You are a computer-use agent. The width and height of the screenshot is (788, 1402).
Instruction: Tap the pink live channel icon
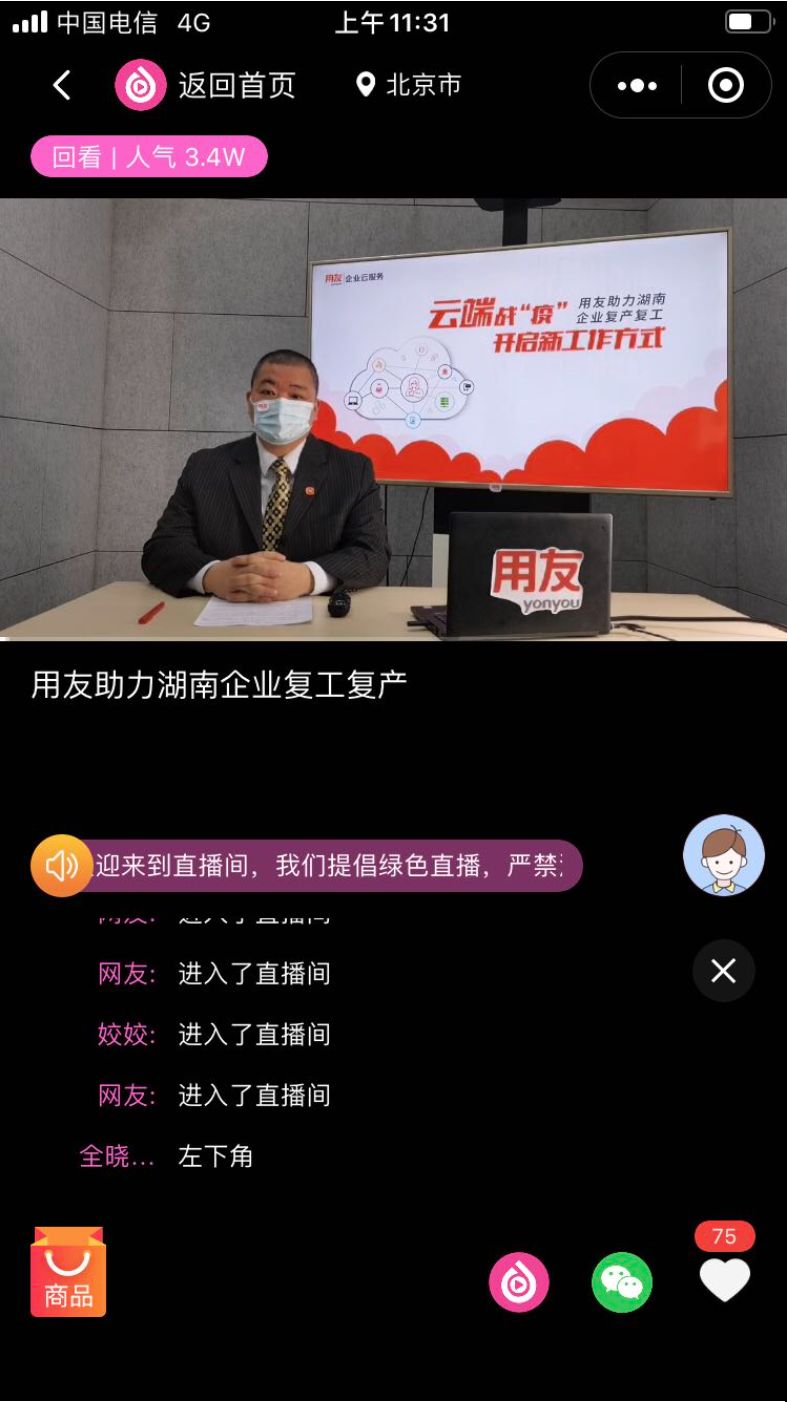click(519, 1282)
